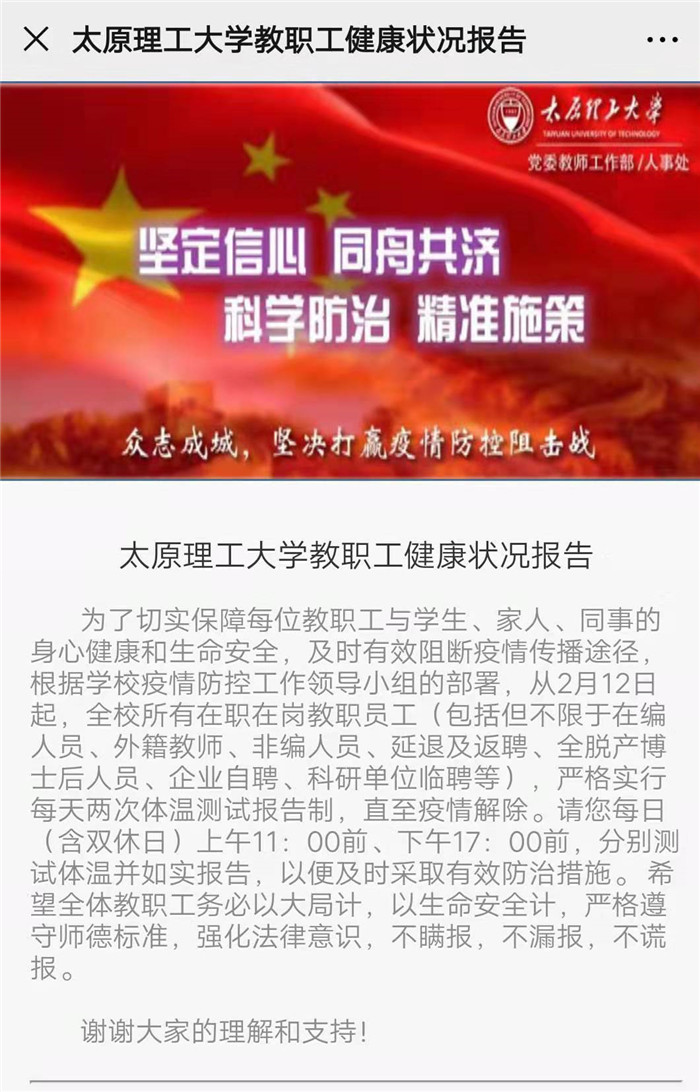Open the three-dot overflow menu
700x1092 pixels.
pos(661,40)
